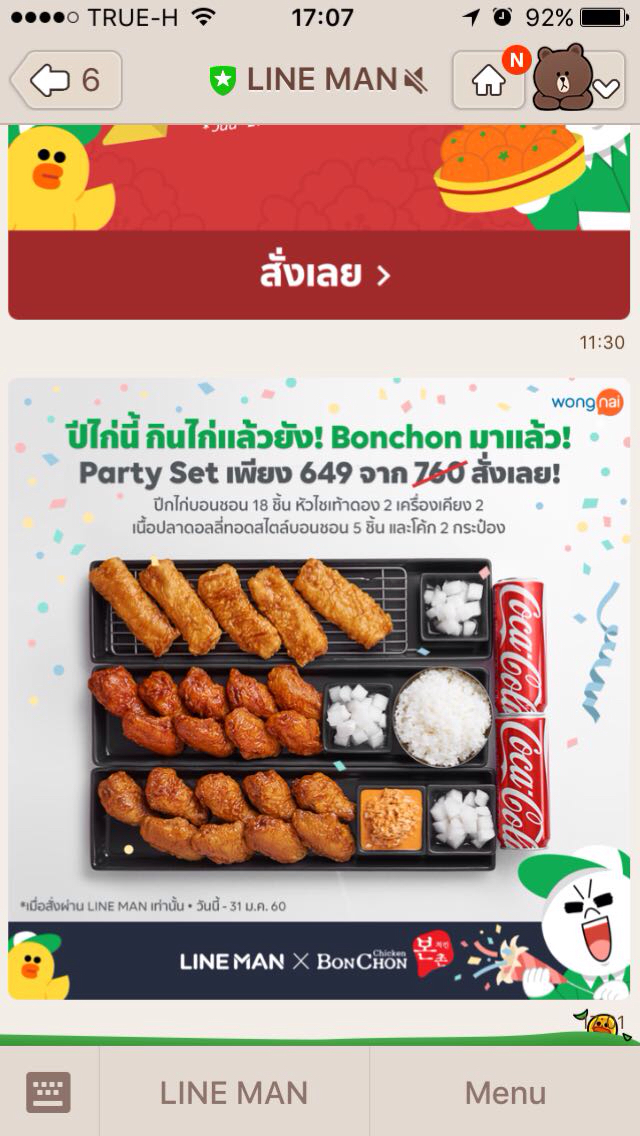The width and height of the screenshot is (640, 1136).
Task: Go back to the chat list
Action: 66,80
